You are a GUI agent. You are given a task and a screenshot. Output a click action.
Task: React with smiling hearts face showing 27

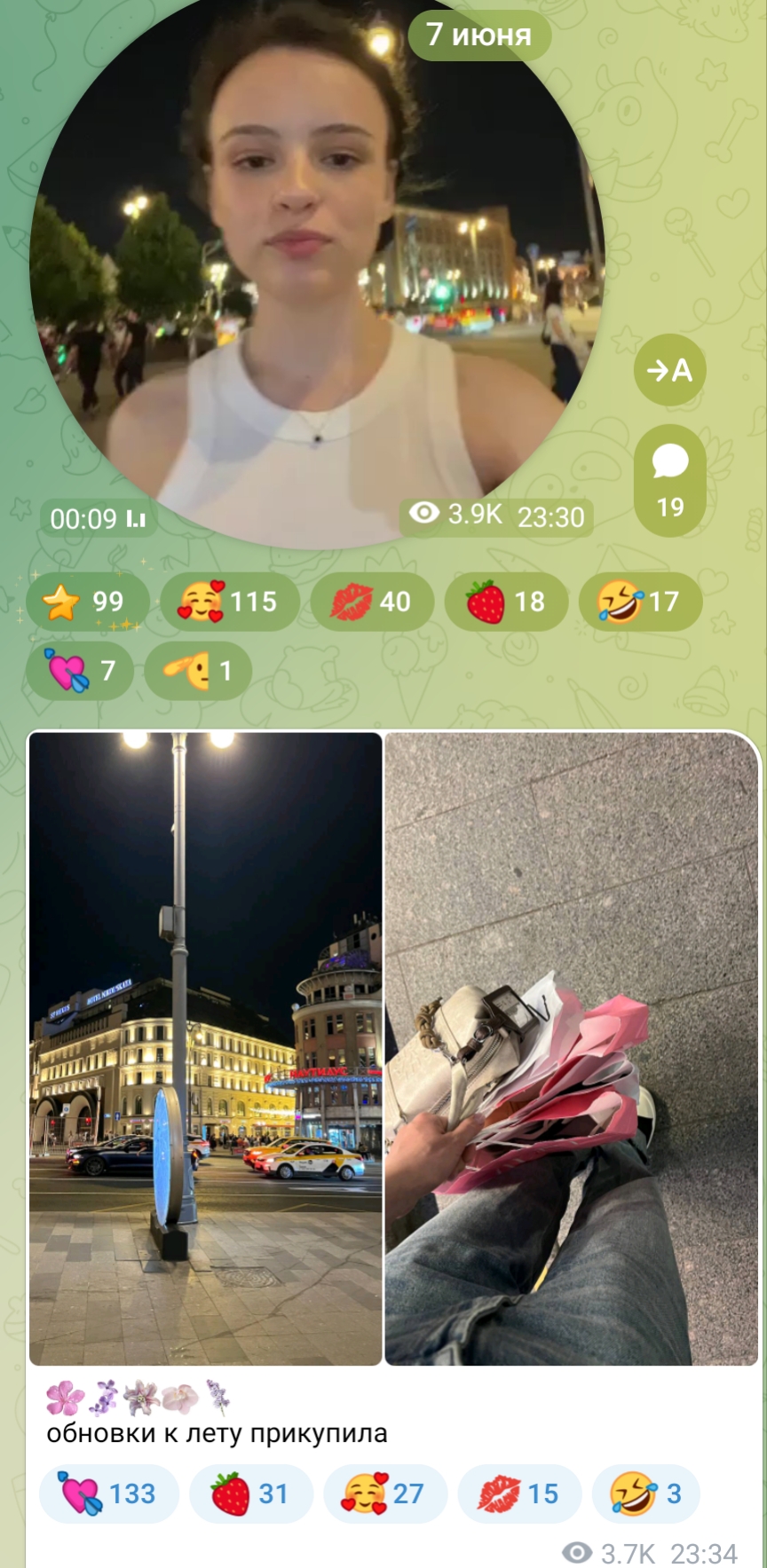pyautogui.click(x=385, y=1494)
